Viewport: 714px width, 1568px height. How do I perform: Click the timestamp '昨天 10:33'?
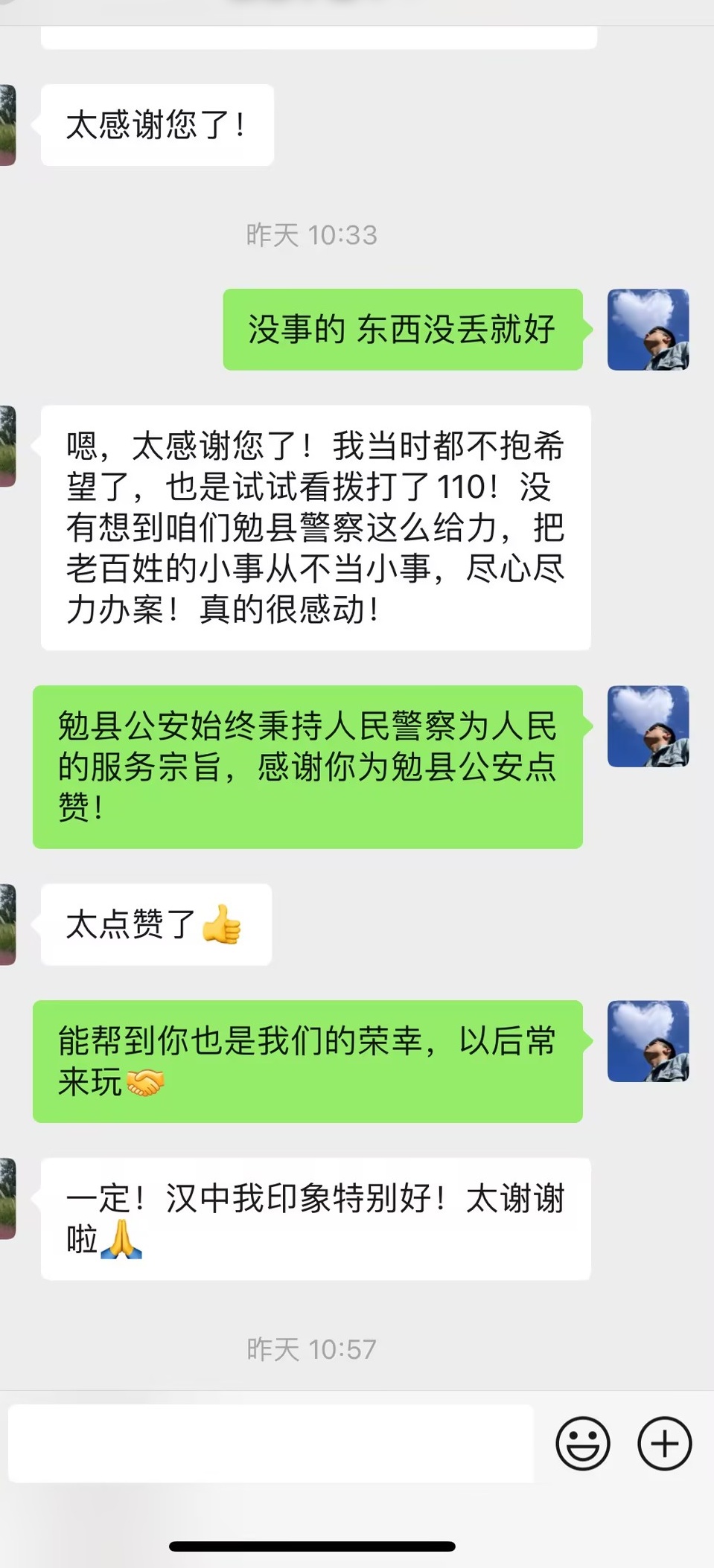click(312, 236)
